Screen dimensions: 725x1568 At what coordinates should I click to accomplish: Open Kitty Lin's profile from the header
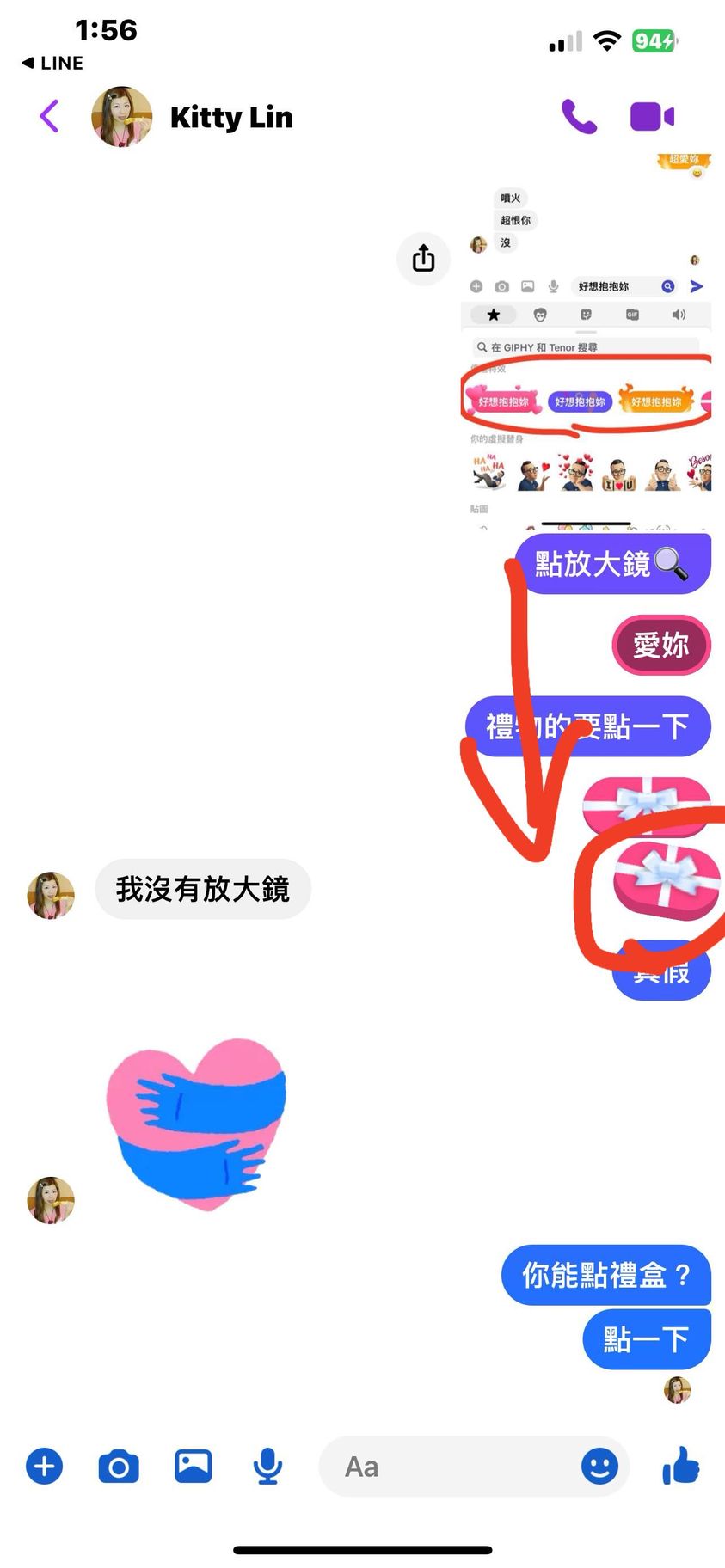click(230, 117)
